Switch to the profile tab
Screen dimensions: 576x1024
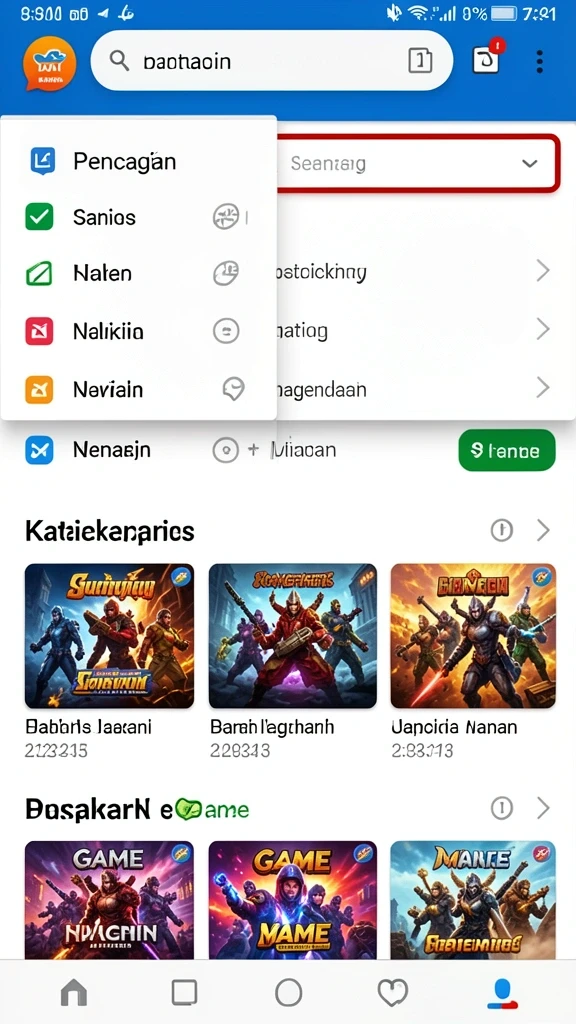coord(502,994)
